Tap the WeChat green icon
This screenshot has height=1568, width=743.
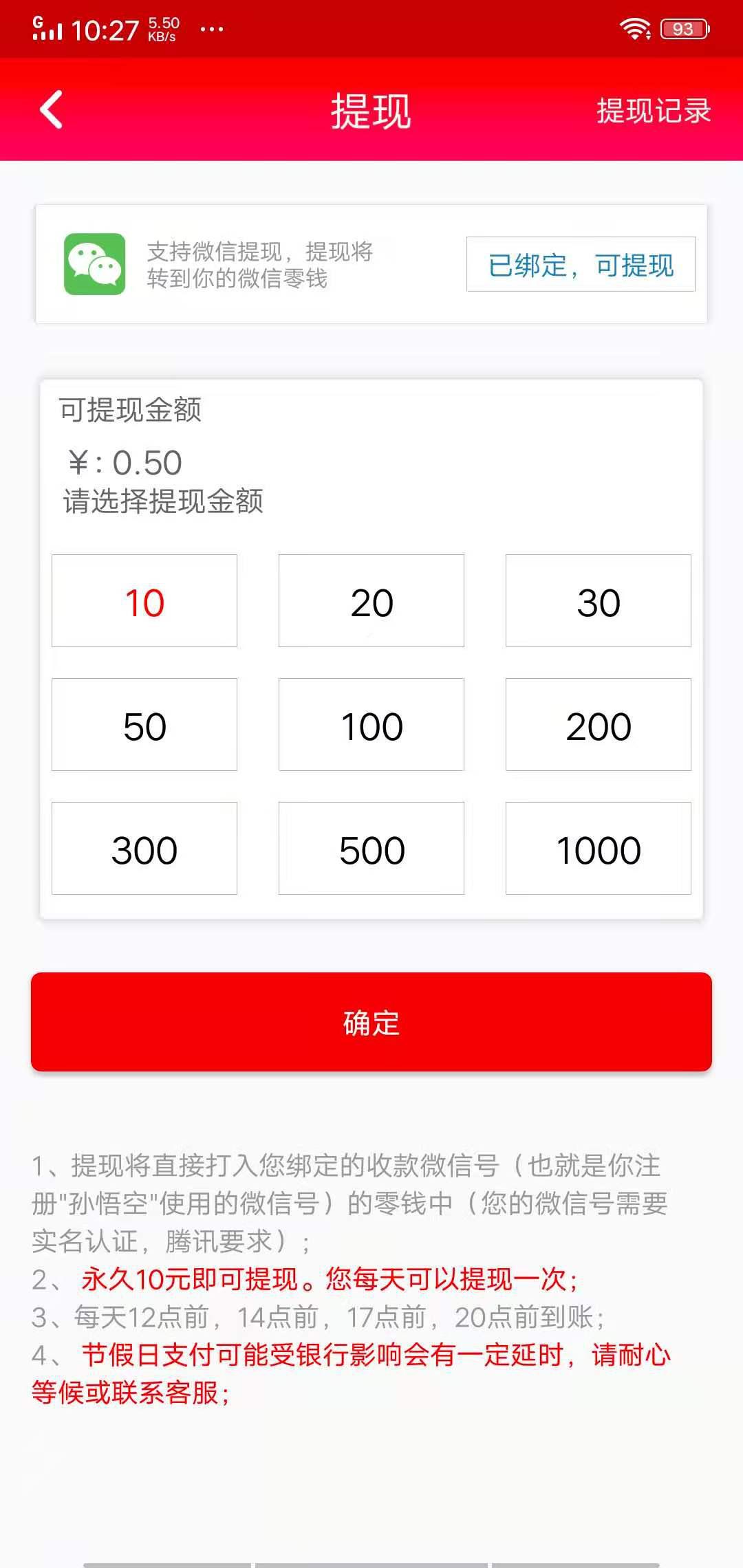[93, 265]
